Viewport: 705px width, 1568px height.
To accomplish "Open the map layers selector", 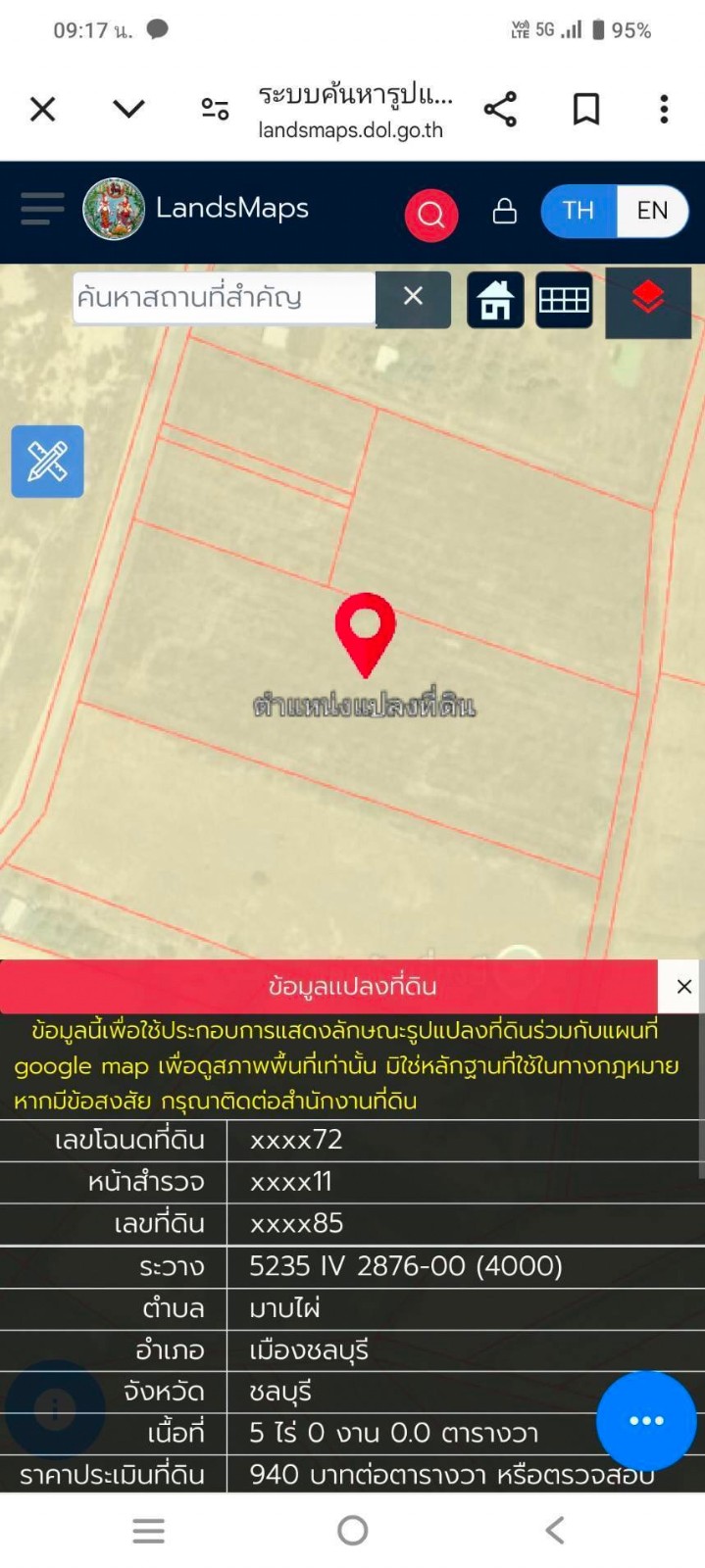I will coord(648,298).
